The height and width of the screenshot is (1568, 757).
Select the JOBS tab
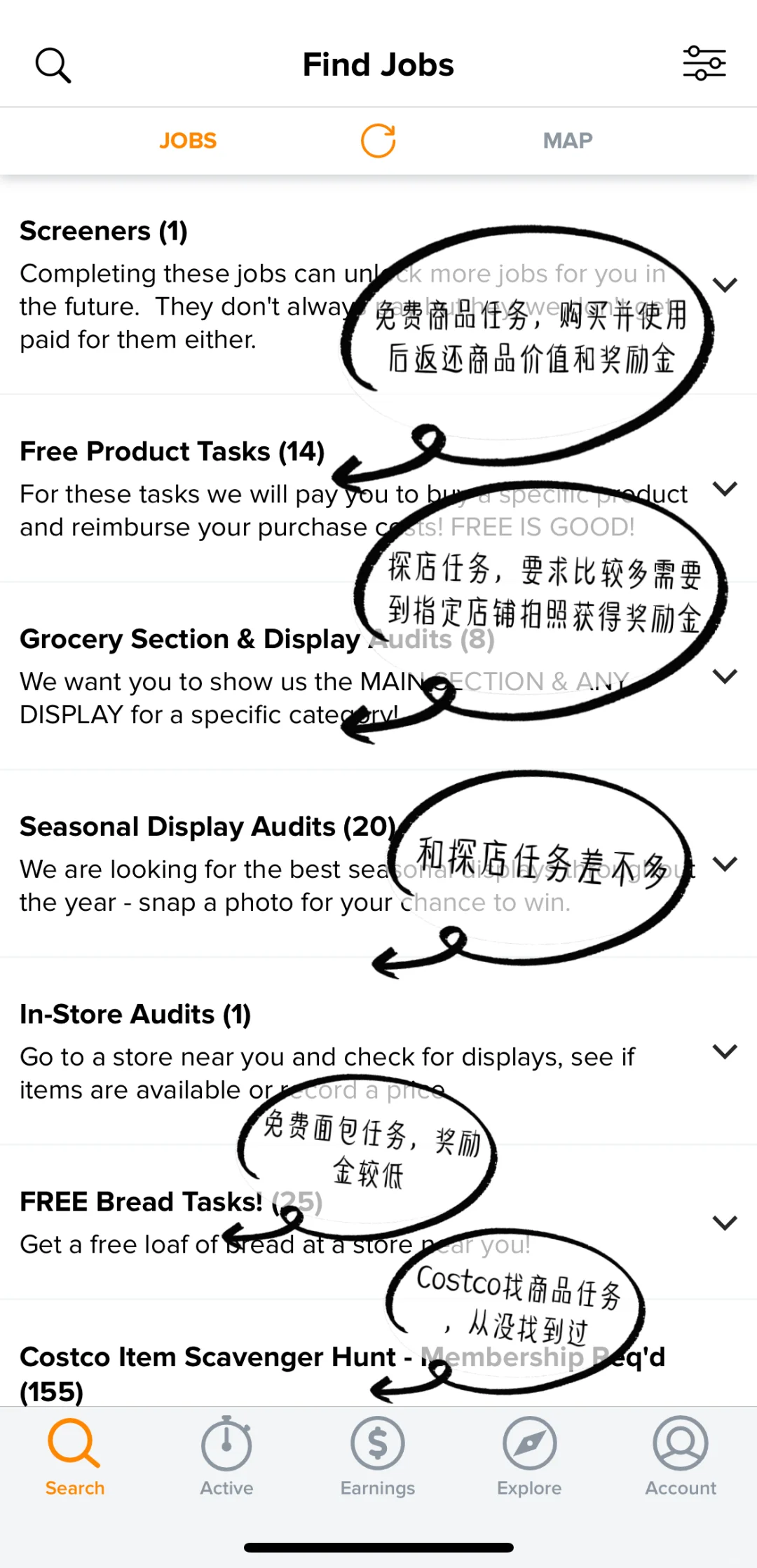pos(188,141)
